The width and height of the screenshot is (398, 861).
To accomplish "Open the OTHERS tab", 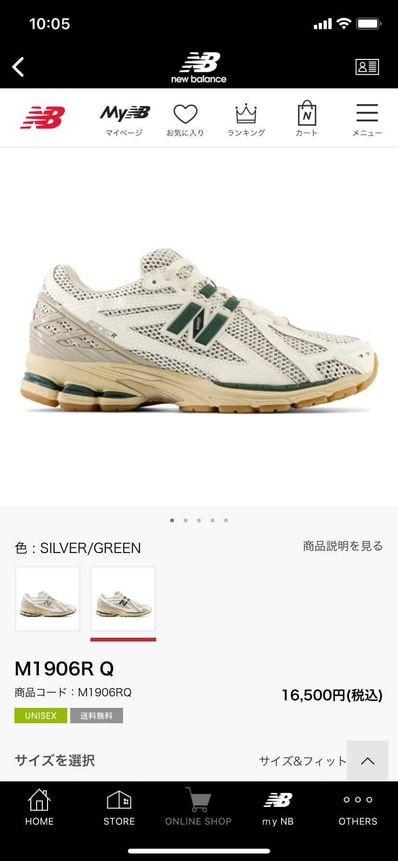I will pos(358,807).
